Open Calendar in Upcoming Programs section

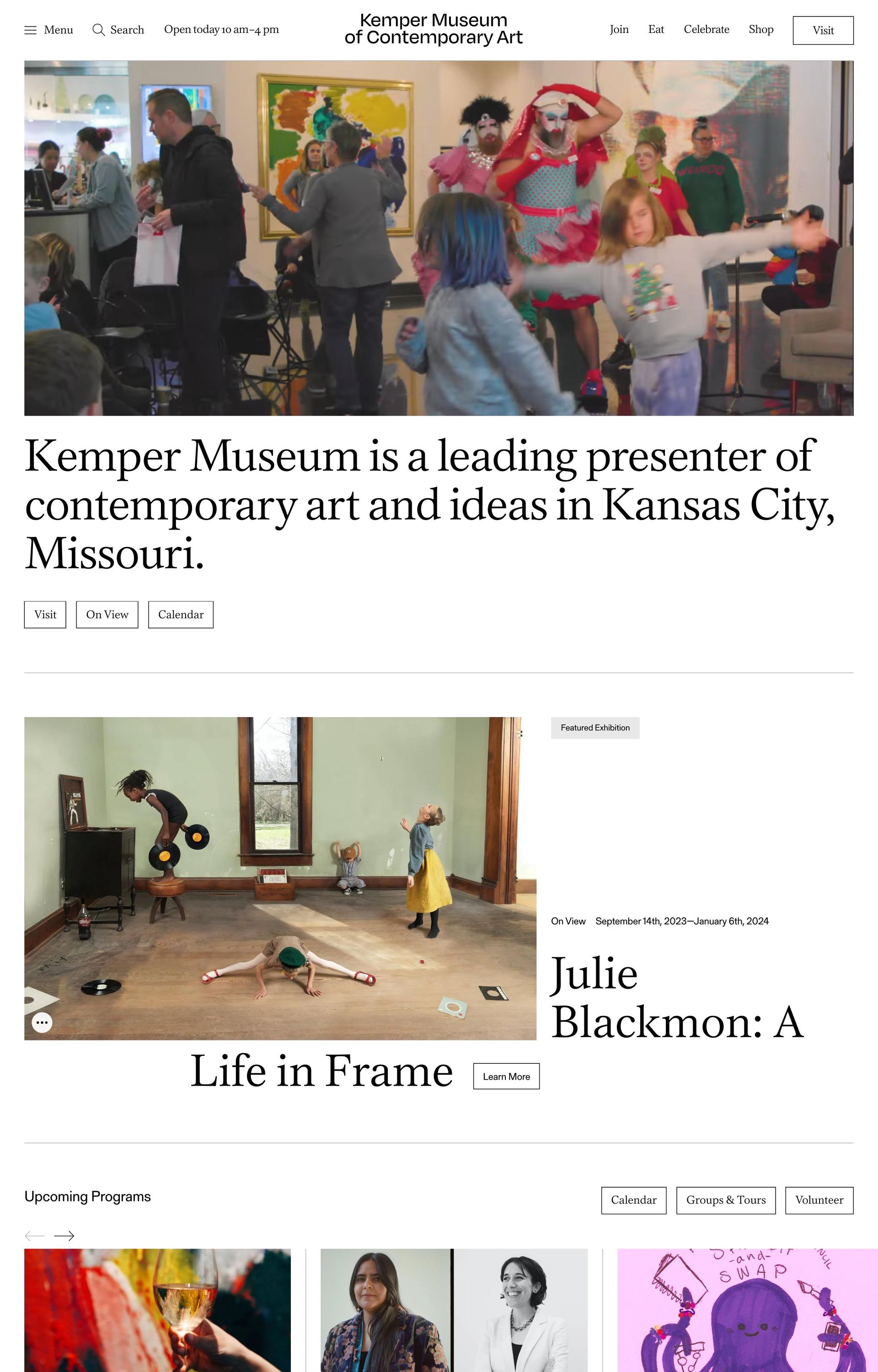(633, 1200)
